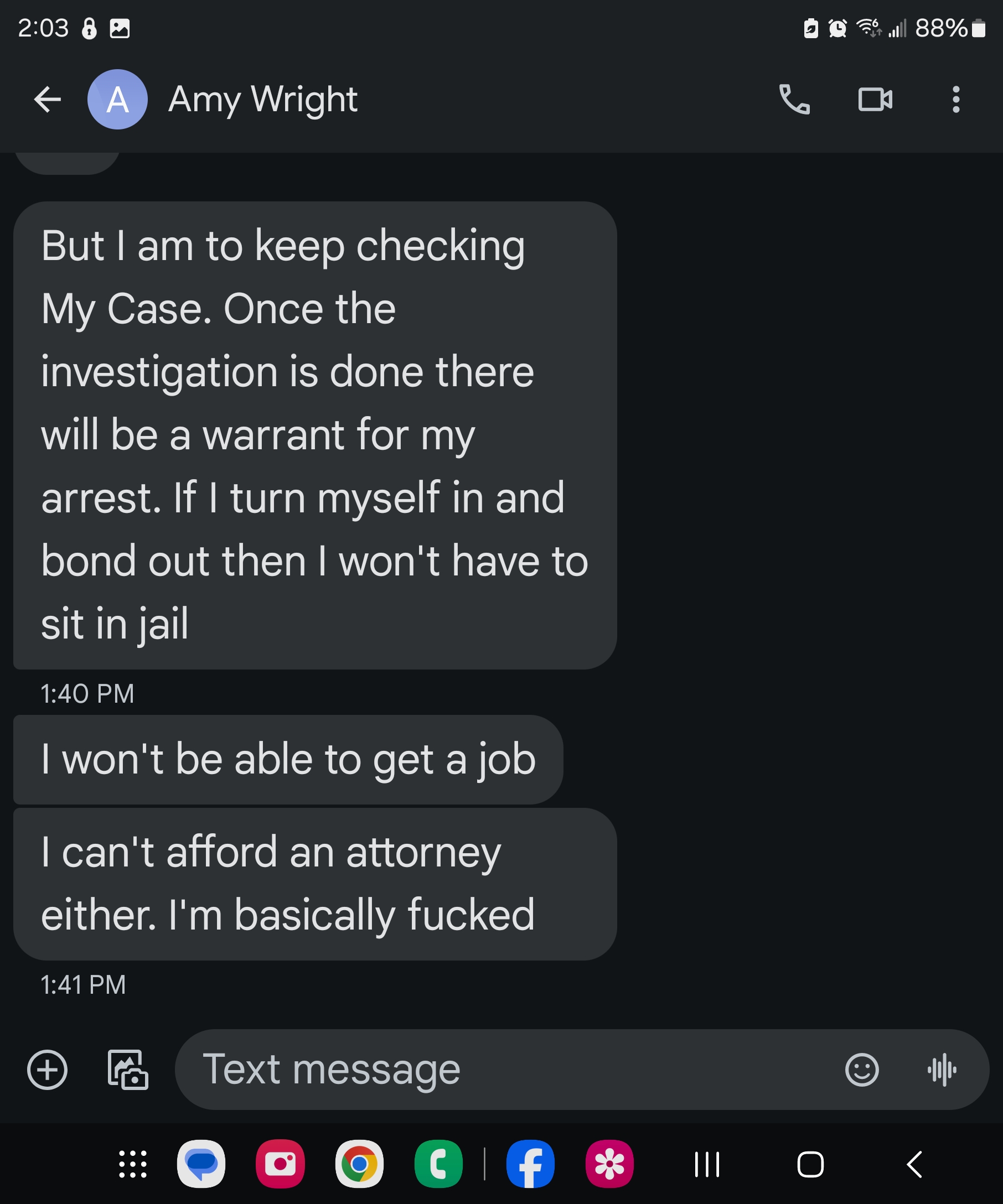Image resolution: width=1003 pixels, height=1204 pixels.
Task: Focus the Text message field
Action: coord(505,1069)
